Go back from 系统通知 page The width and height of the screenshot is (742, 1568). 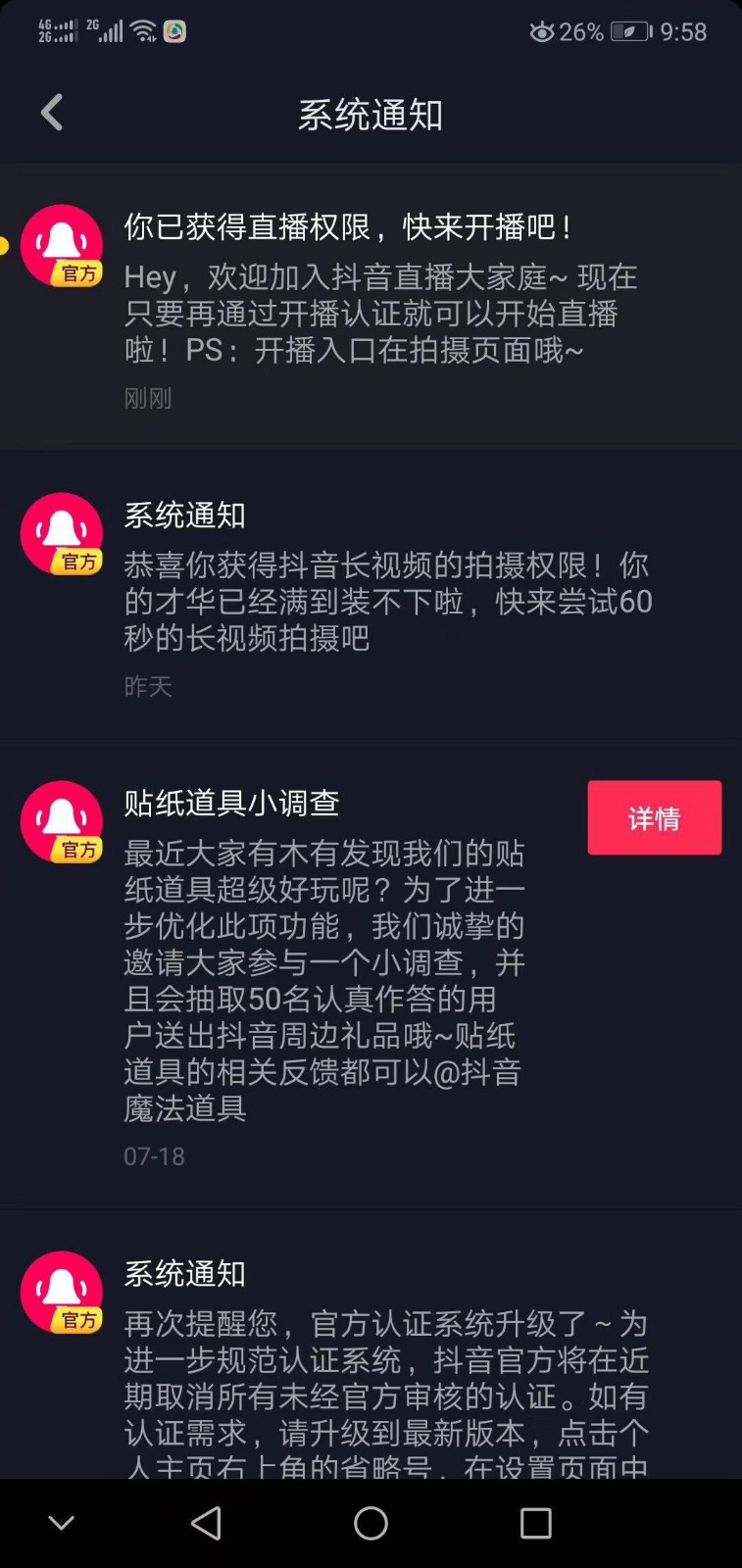[52, 113]
